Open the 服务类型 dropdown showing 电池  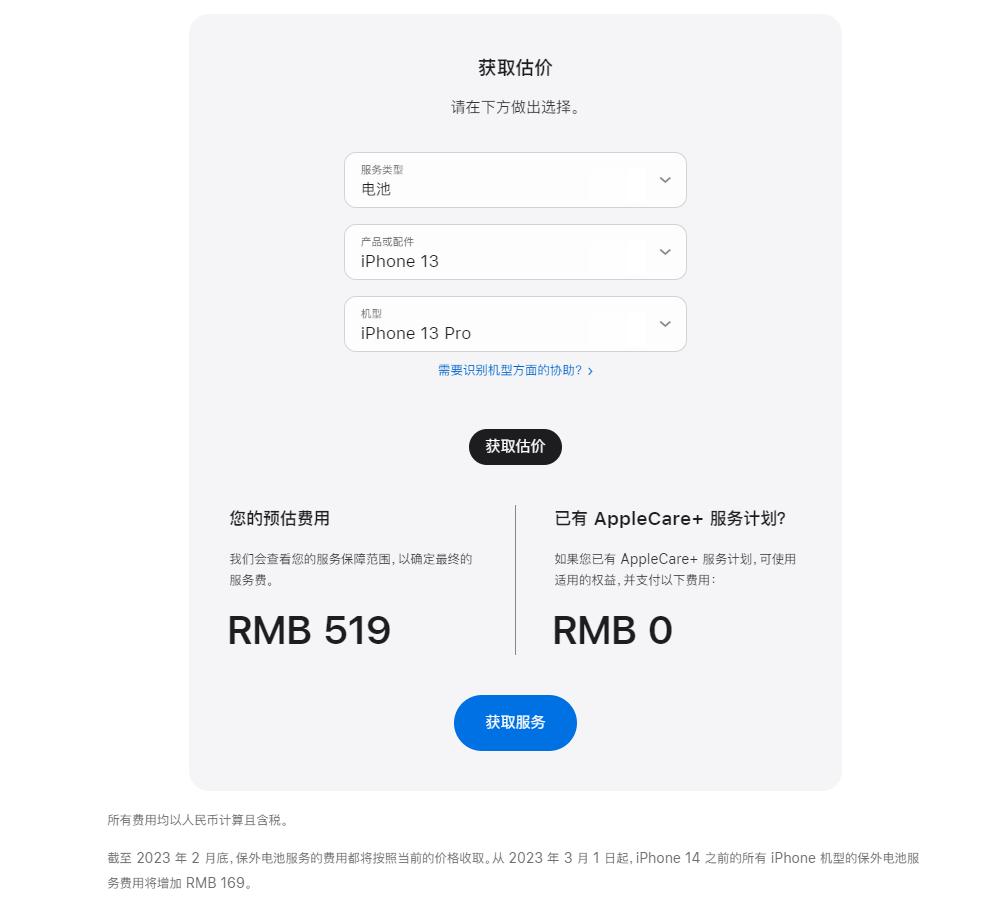(x=515, y=180)
